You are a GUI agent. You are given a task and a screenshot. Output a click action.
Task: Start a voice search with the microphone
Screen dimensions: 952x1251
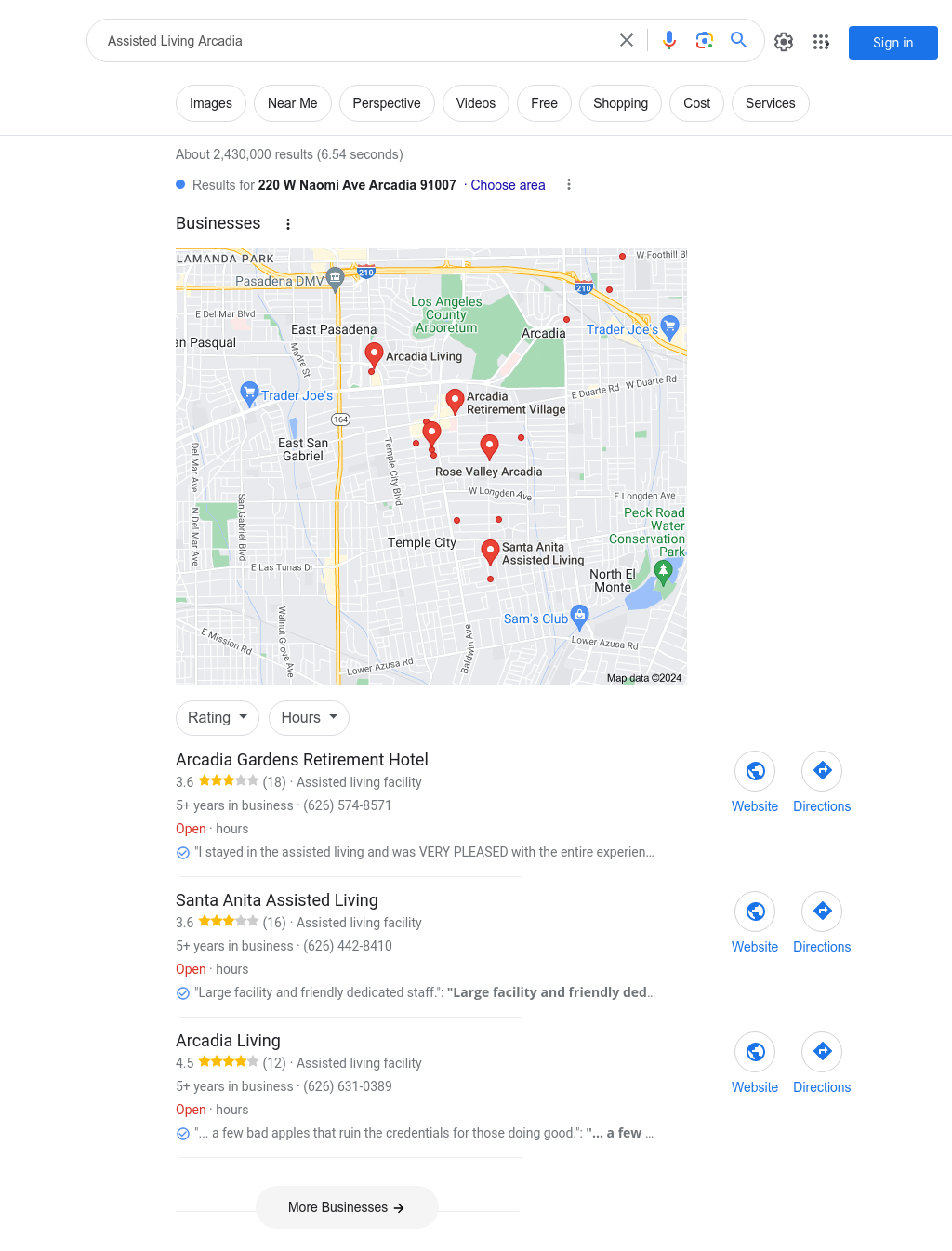click(669, 41)
